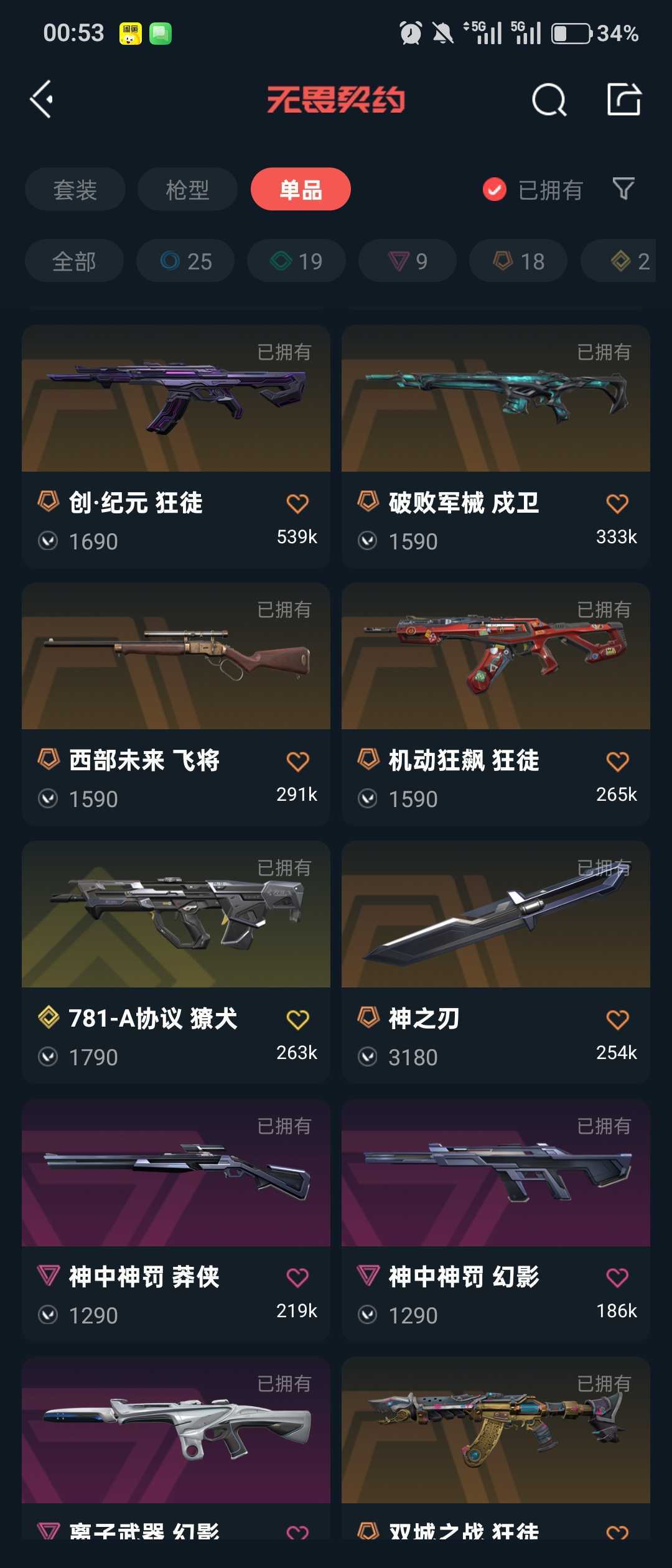Uncheck the 已拥有 filter checkbox
The image size is (672, 1568).
(x=495, y=190)
